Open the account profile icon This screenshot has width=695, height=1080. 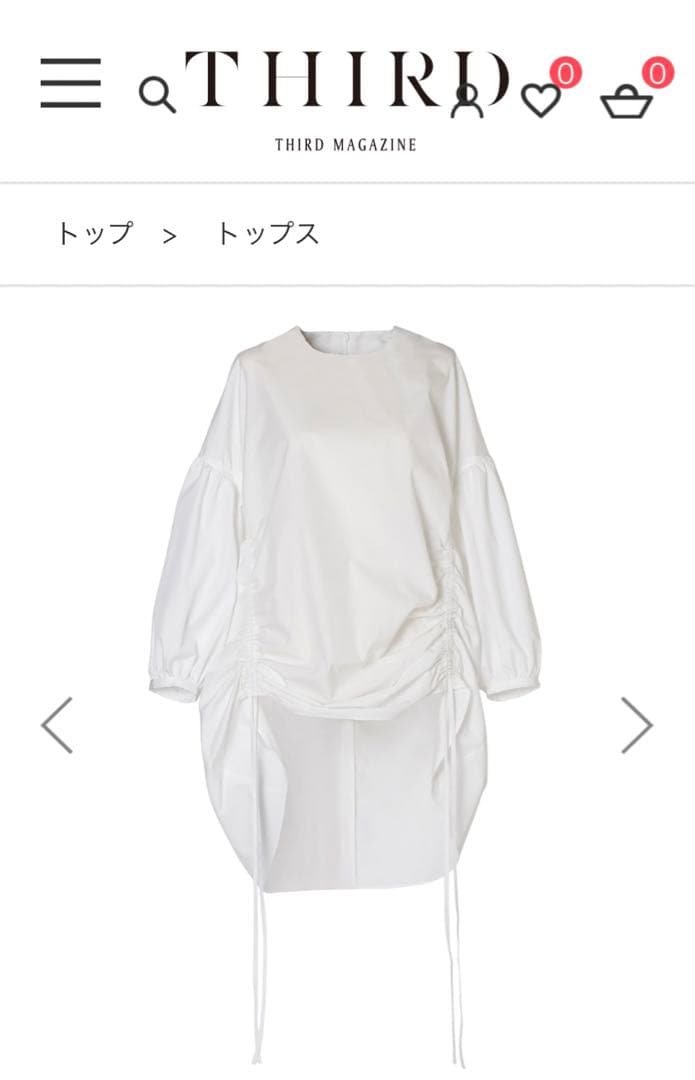(466, 100)
